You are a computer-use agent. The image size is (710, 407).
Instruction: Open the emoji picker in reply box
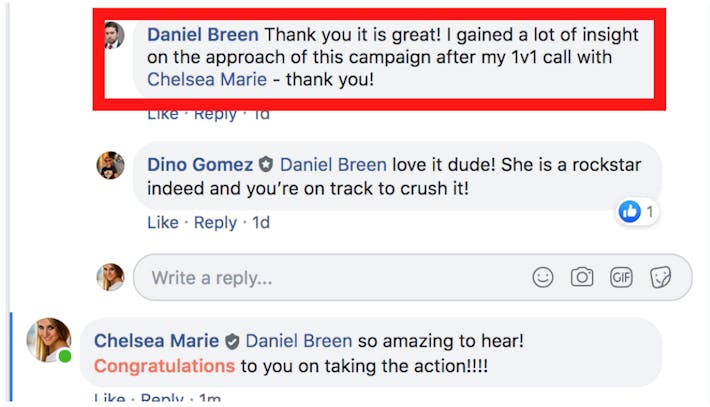point(543,277)
